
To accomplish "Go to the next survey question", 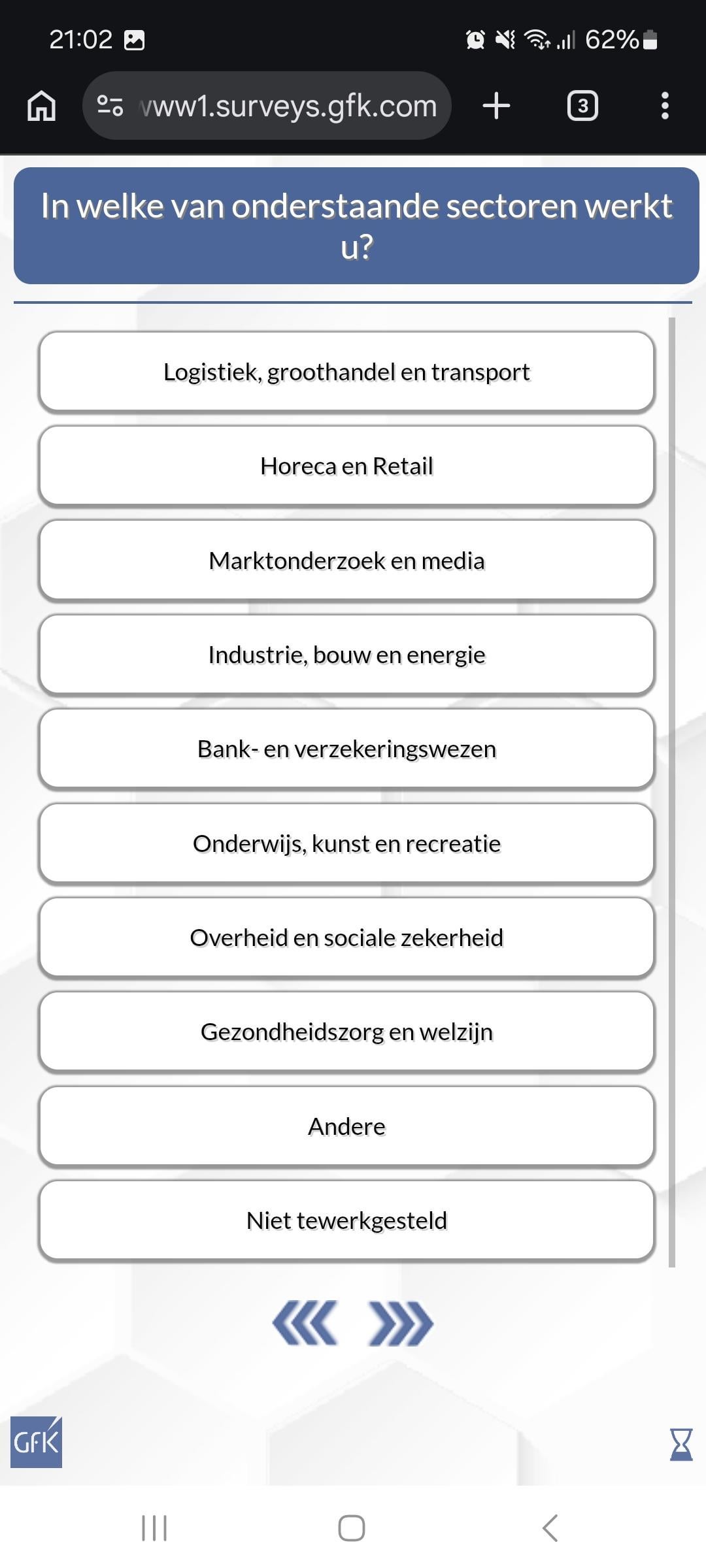I will [400, 1324].
